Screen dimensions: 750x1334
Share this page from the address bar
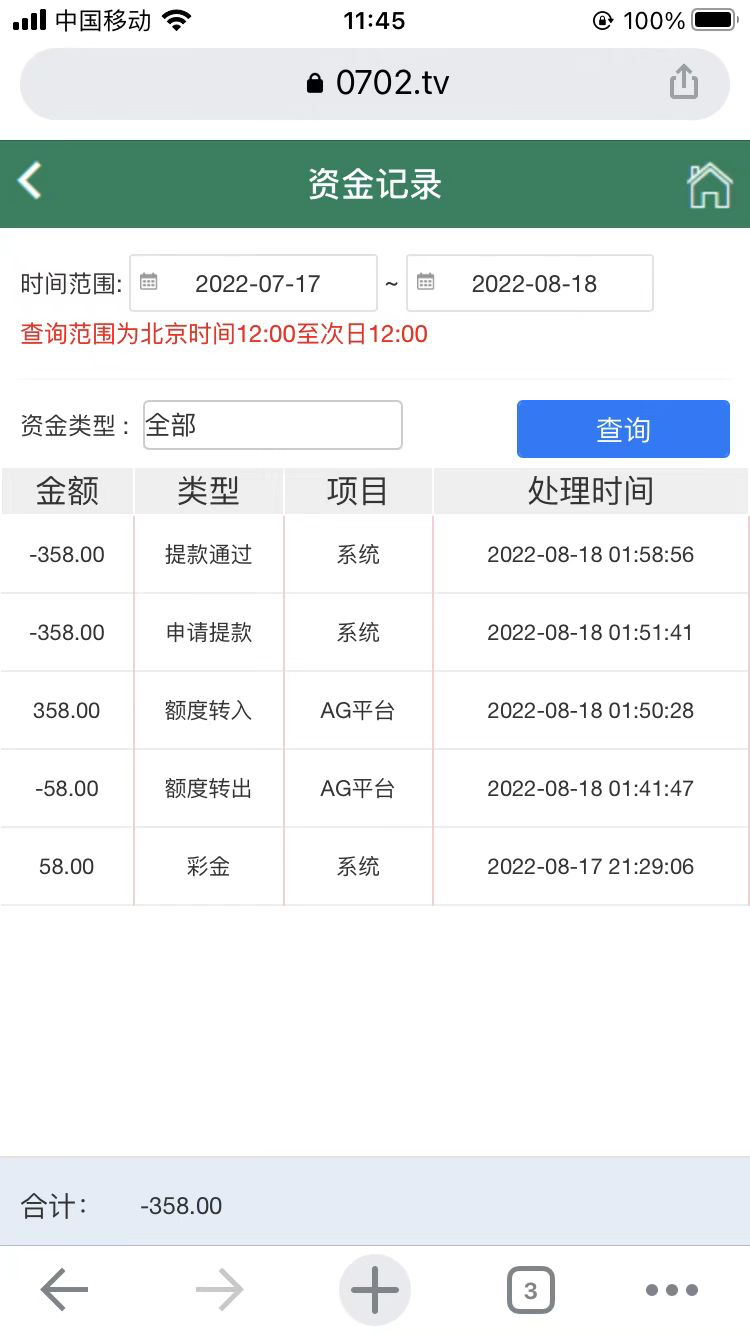tap(684, 83)
